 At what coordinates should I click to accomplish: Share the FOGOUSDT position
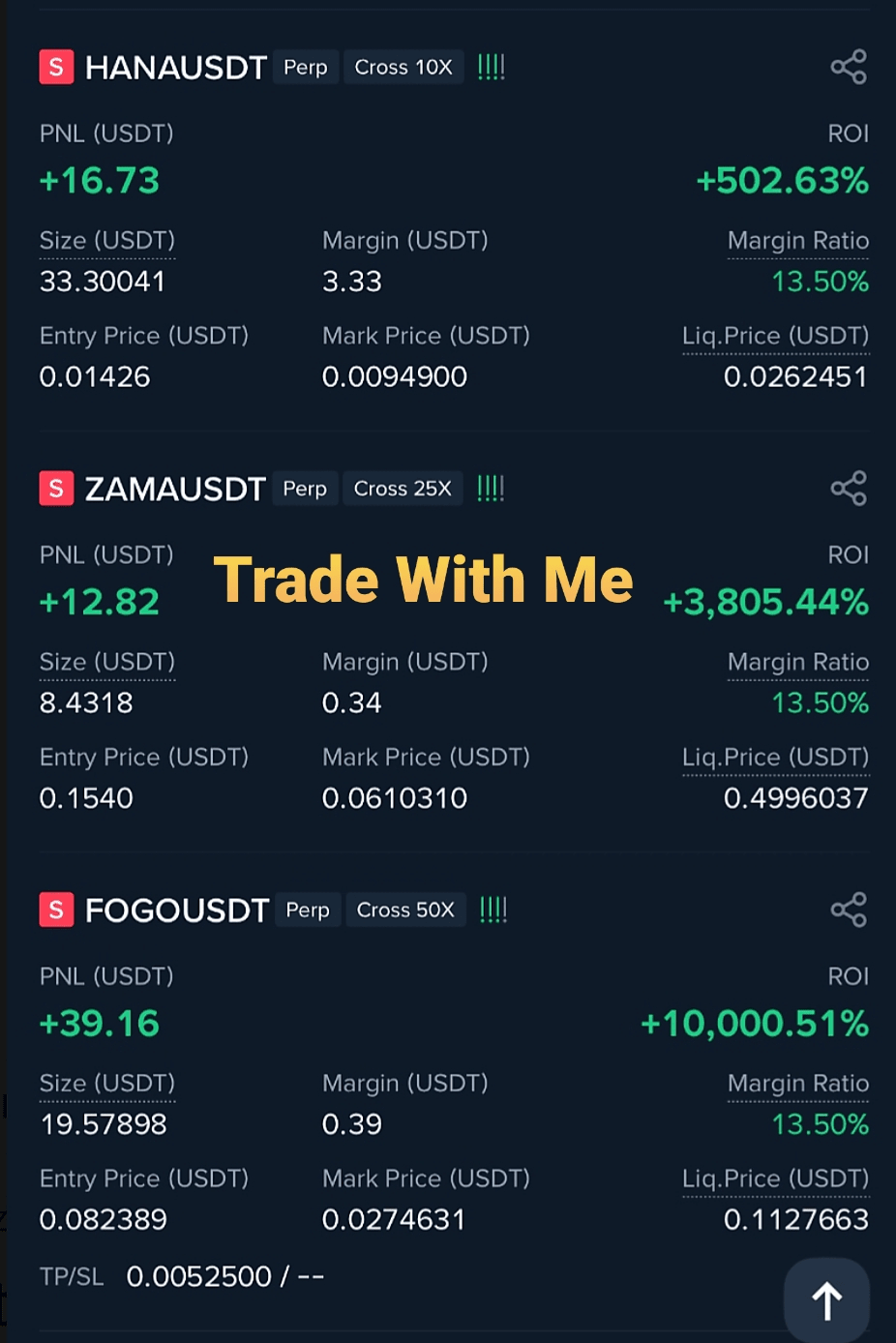[x=849, y=910]
